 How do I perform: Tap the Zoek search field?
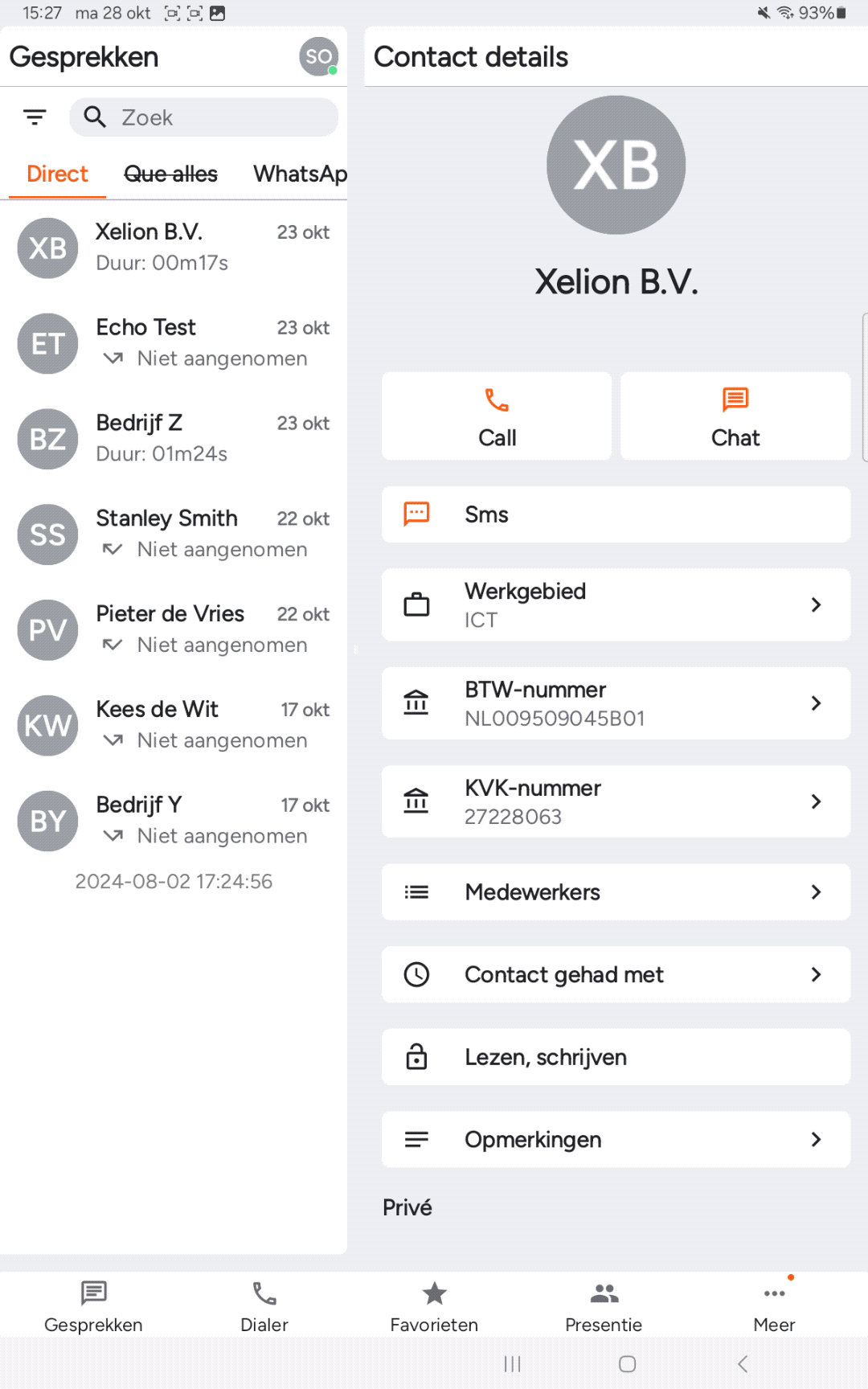tap(203, 117)
